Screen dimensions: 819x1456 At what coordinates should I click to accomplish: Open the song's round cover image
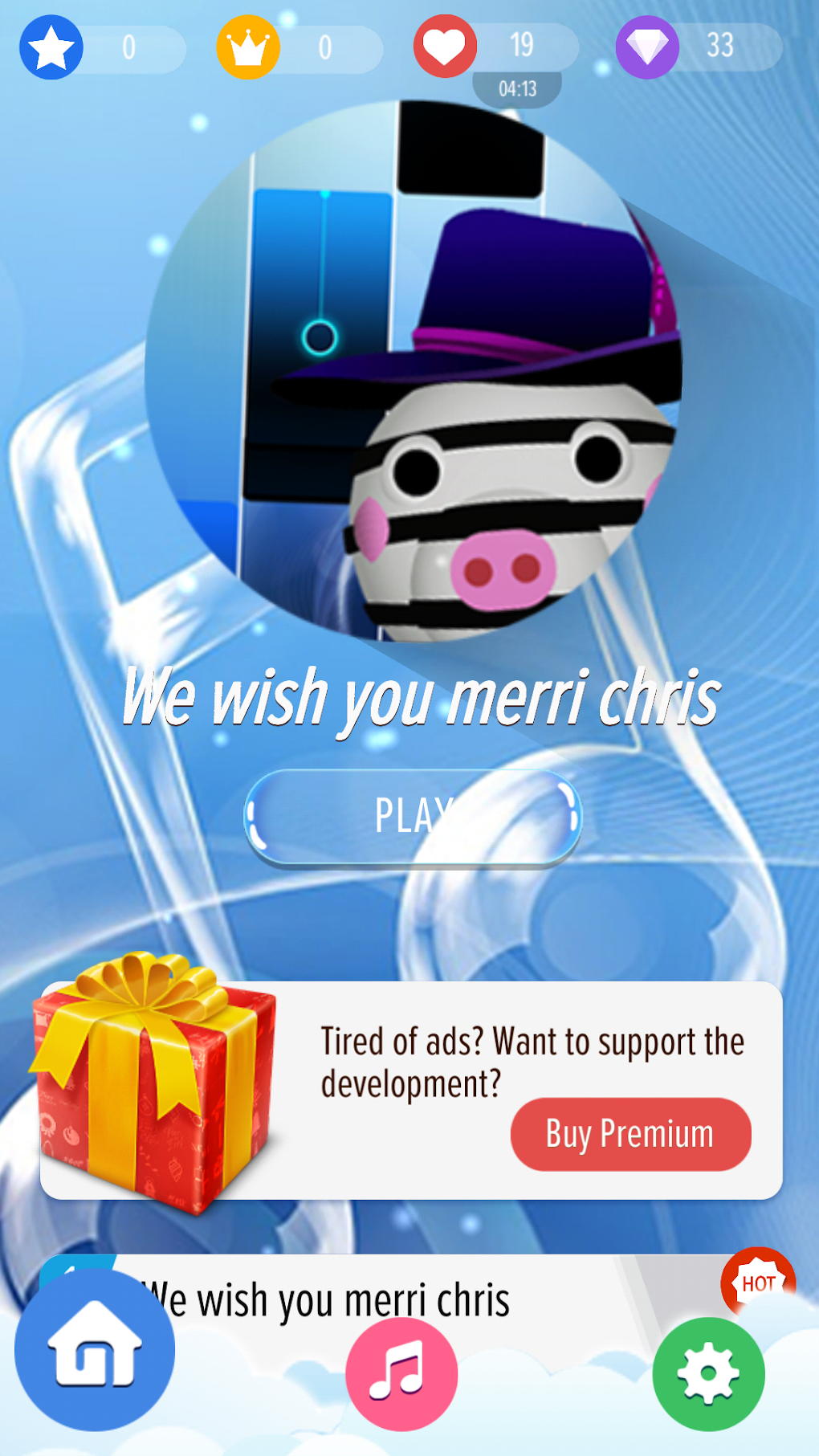[413, 371]
